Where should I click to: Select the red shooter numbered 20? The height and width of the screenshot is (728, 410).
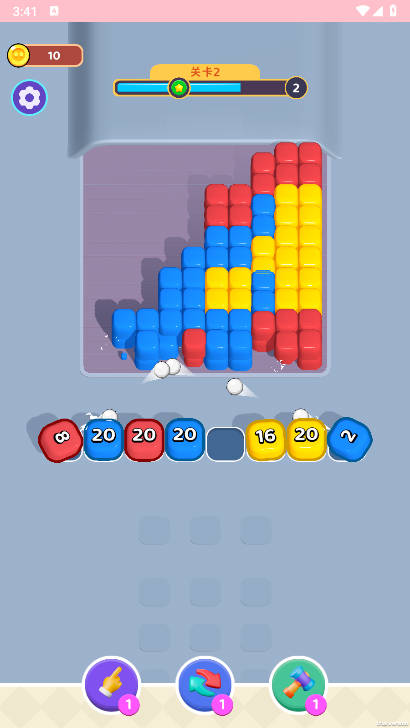coord(144,440)
